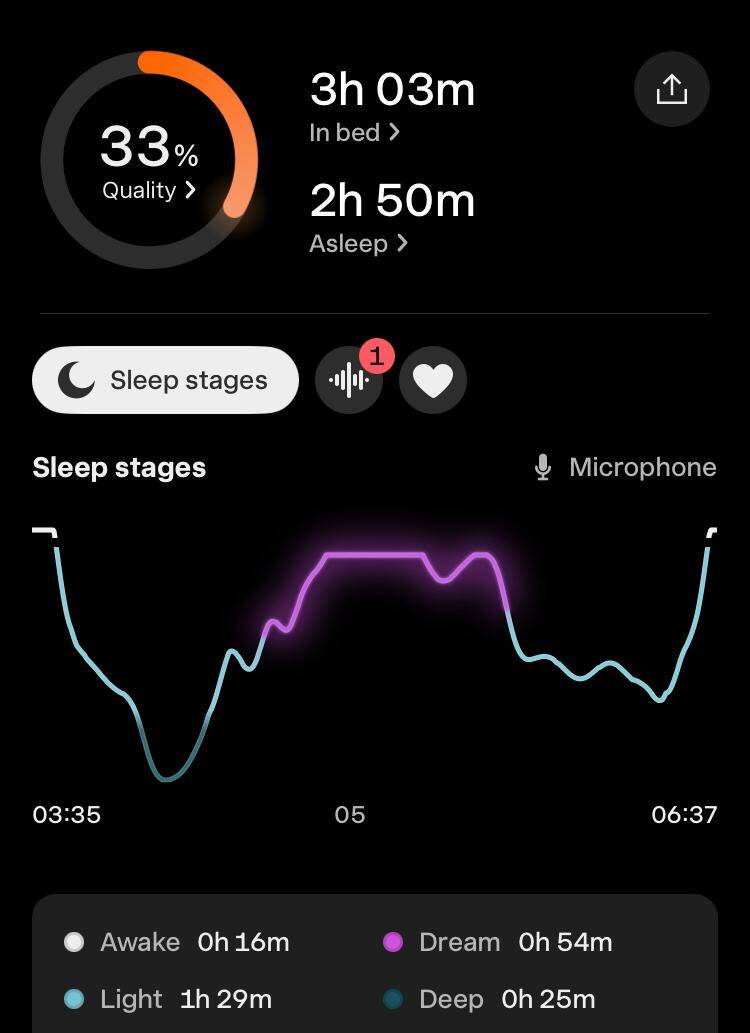This screenshot has width=750, height=1033.
Task: Open the In bed details
Action: 354,132
